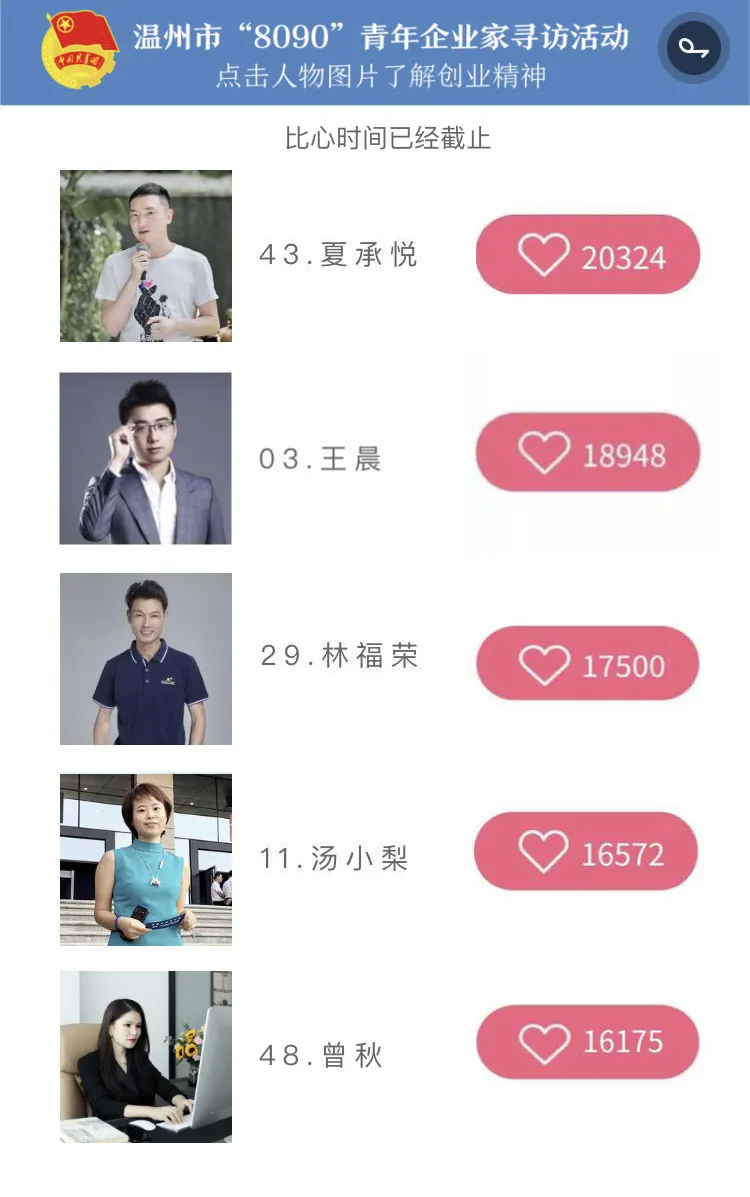Open the photo of 29.林福荣
Image resolution: width=750 pixels, height=1197 pixels.
click(x=146, y=658)
